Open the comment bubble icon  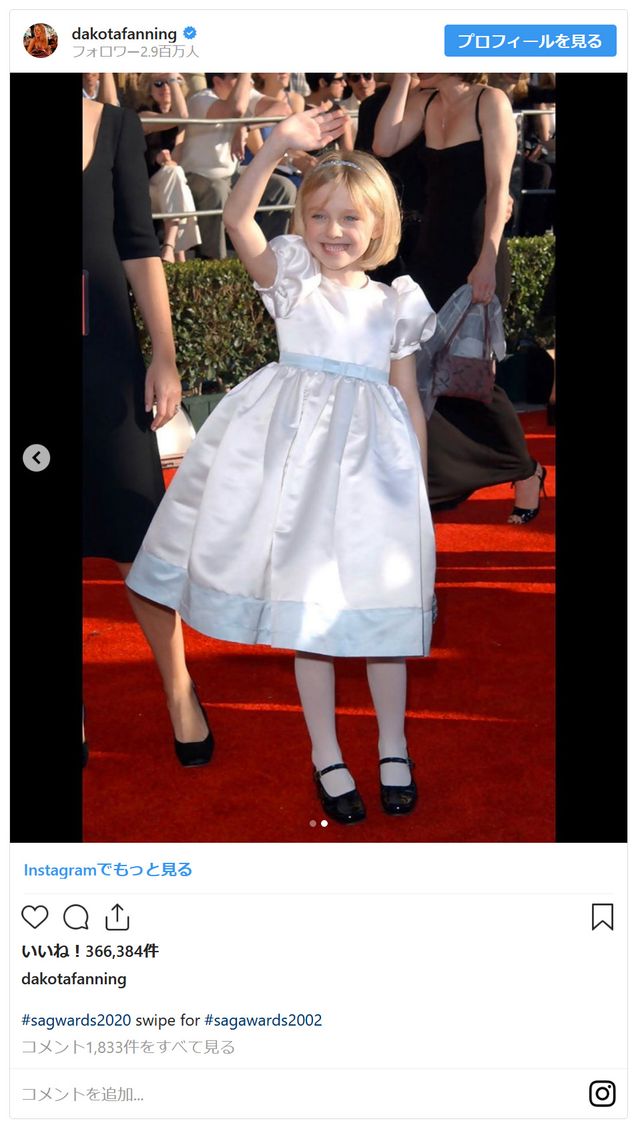[x=76, y=917]
